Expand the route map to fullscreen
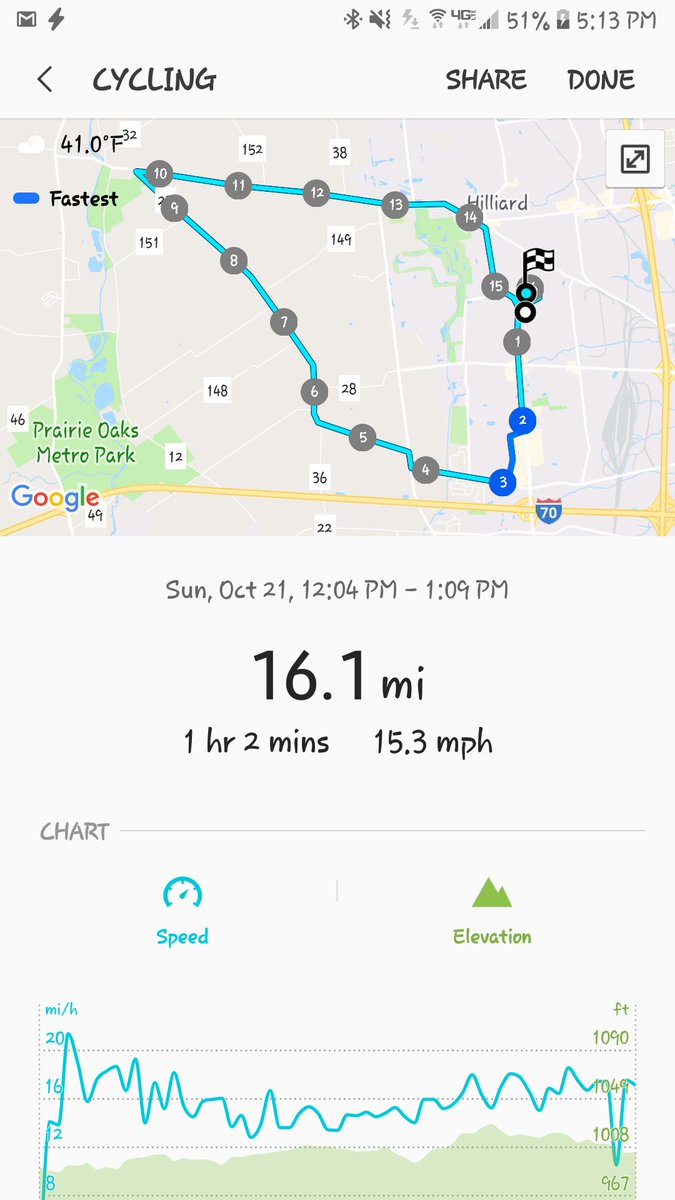The height and width of the screenshot is (1200, 675). (x=635, y=159)
